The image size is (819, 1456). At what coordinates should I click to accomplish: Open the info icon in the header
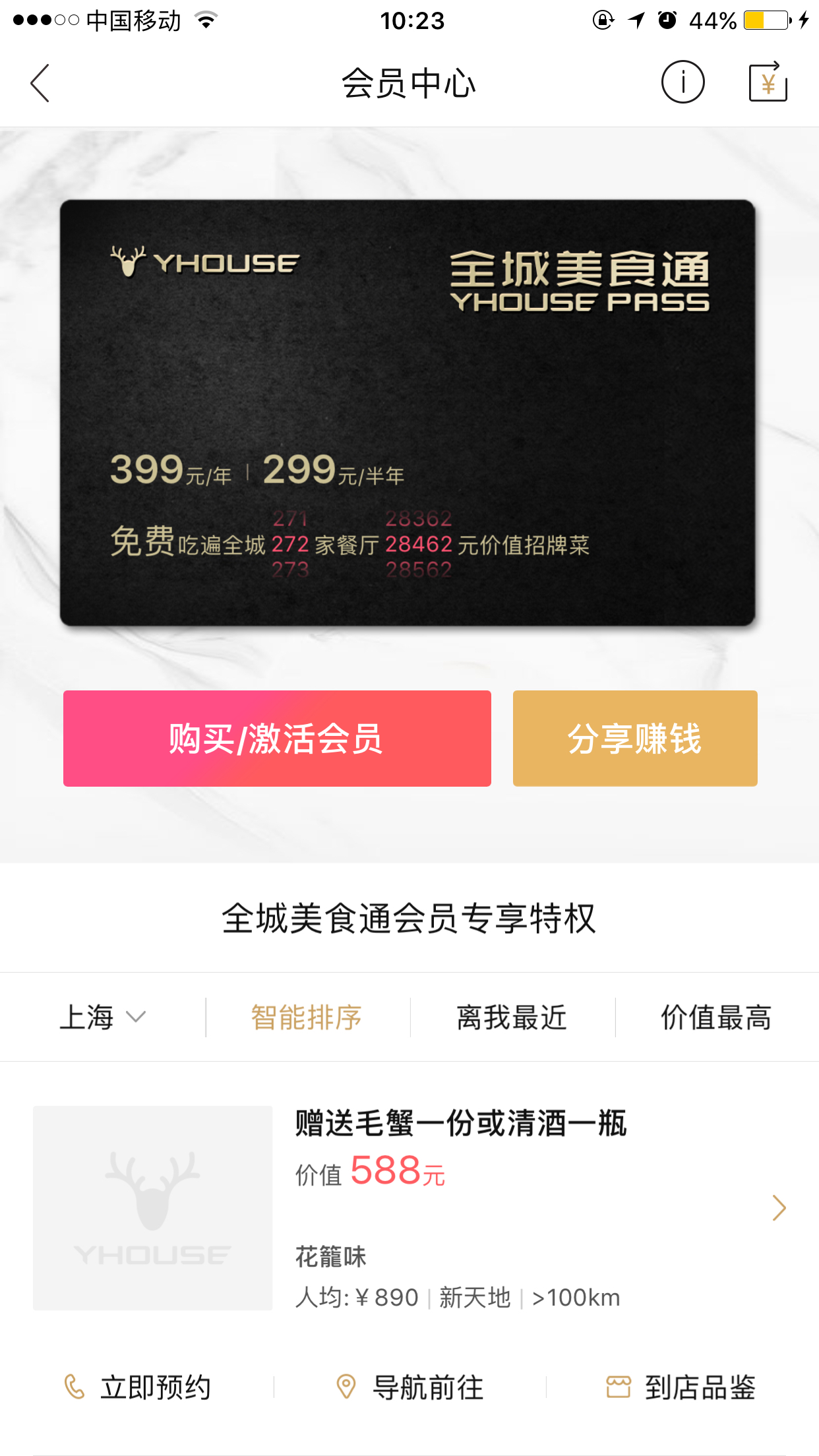[682, 82]
